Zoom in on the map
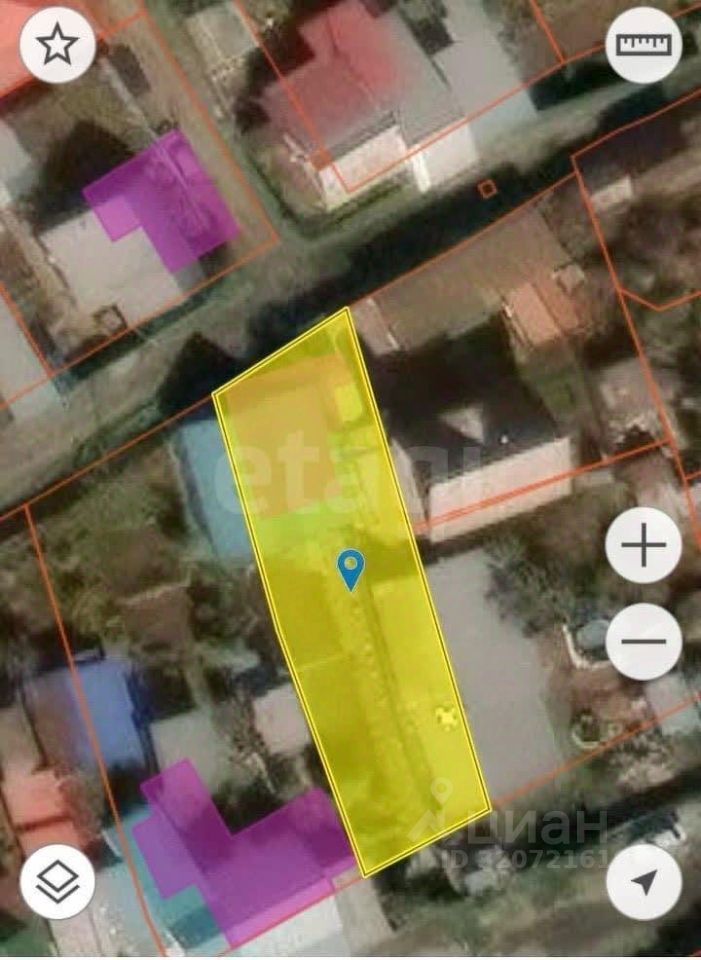Screen dimensions: 701x960 (x=643, y=546)
